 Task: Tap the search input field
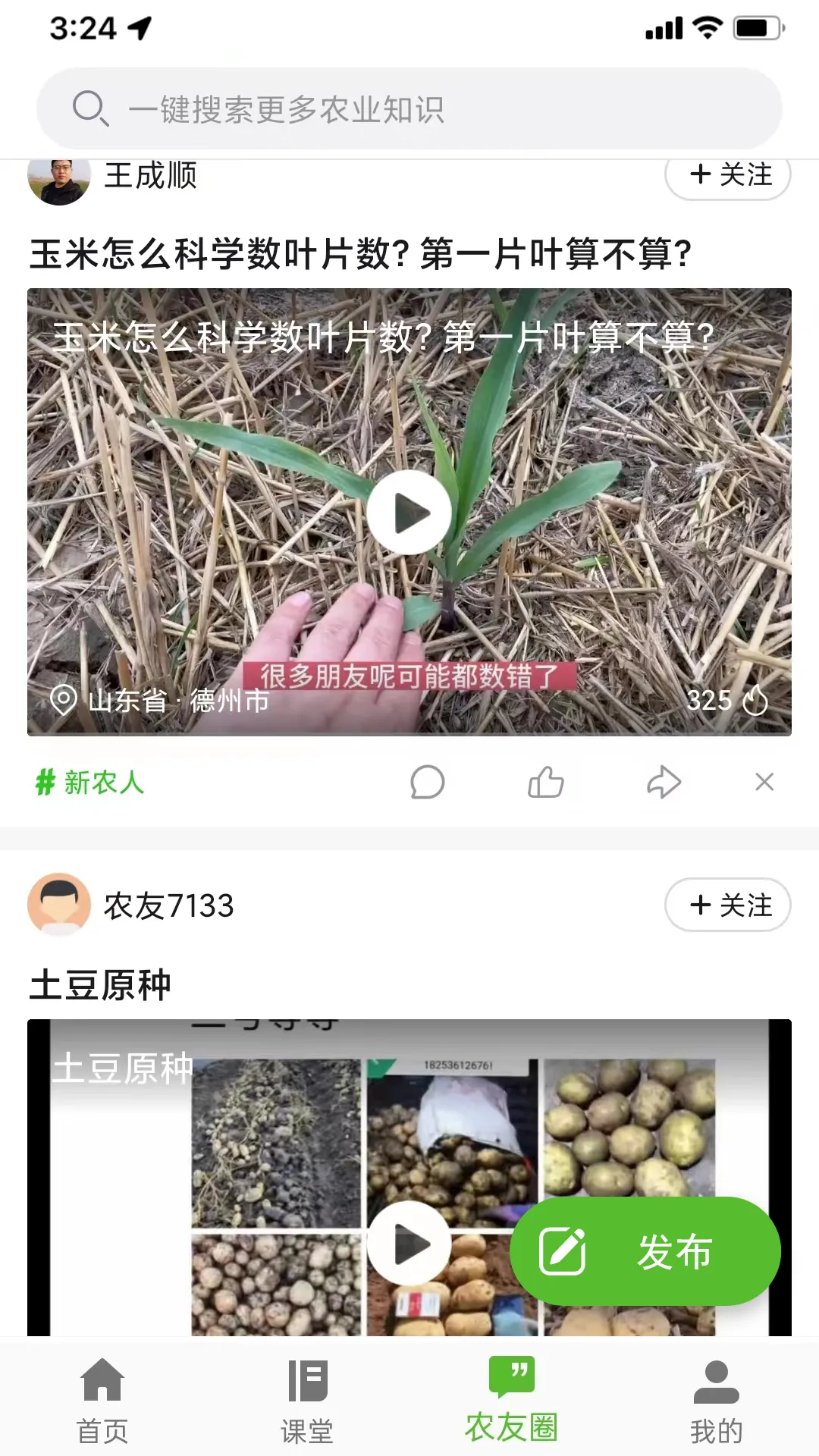tap(409, 108)
